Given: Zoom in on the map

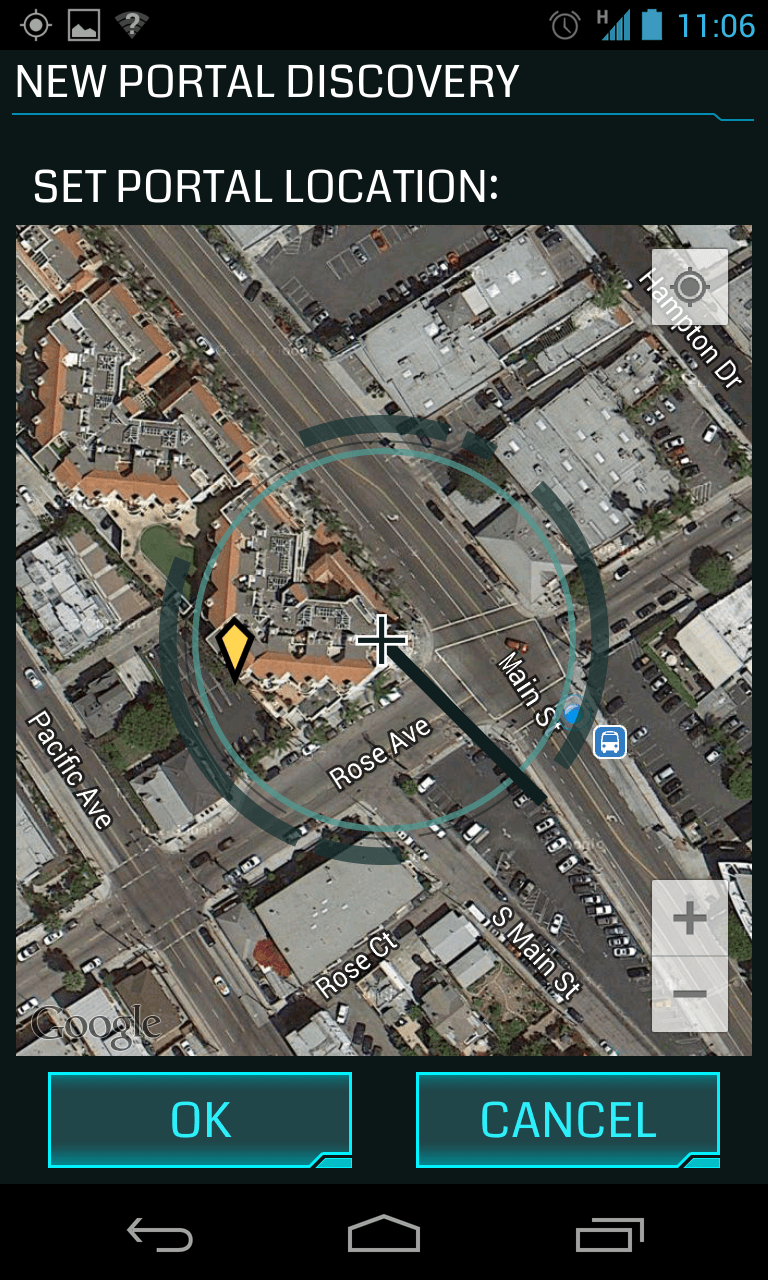Looking at the screenshot, I should 690,918.
